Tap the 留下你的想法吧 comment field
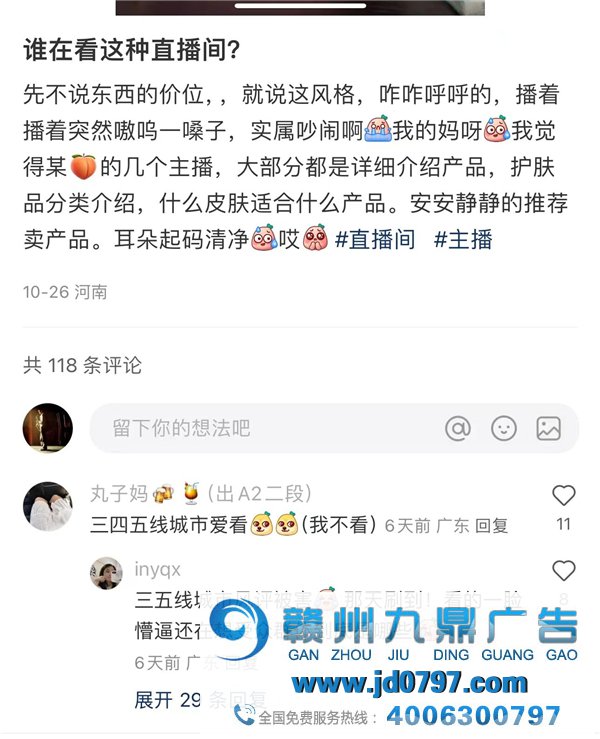 260,429
